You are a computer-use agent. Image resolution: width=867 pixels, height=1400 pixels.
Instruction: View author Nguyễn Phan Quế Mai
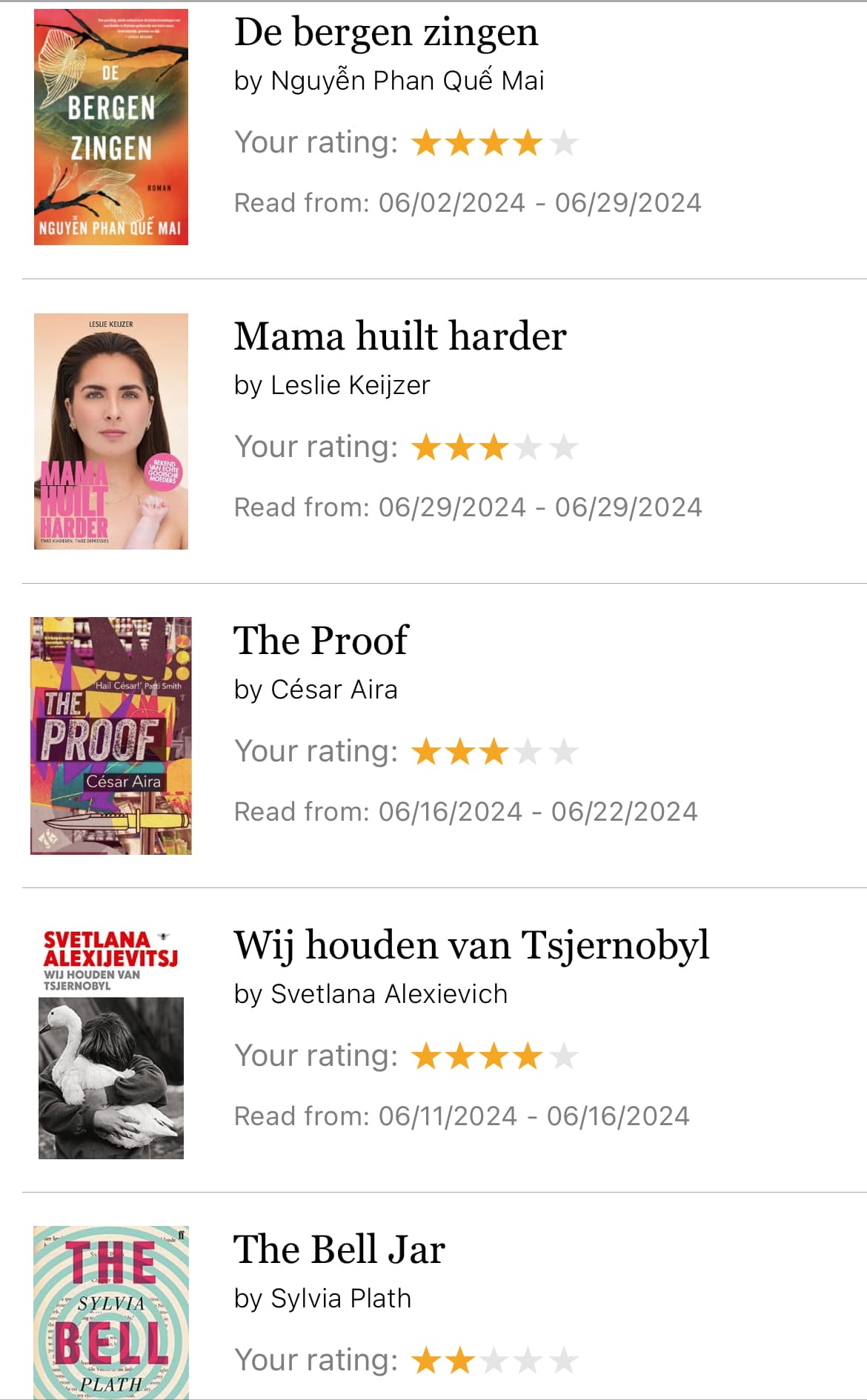pyautogui.click(x=408, y=80)
